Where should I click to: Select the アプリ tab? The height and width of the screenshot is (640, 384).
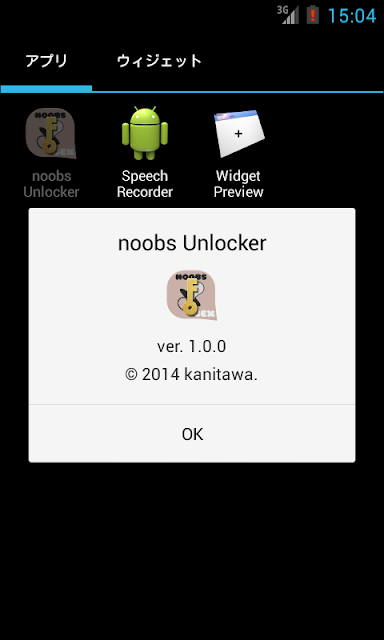(46, 62)
